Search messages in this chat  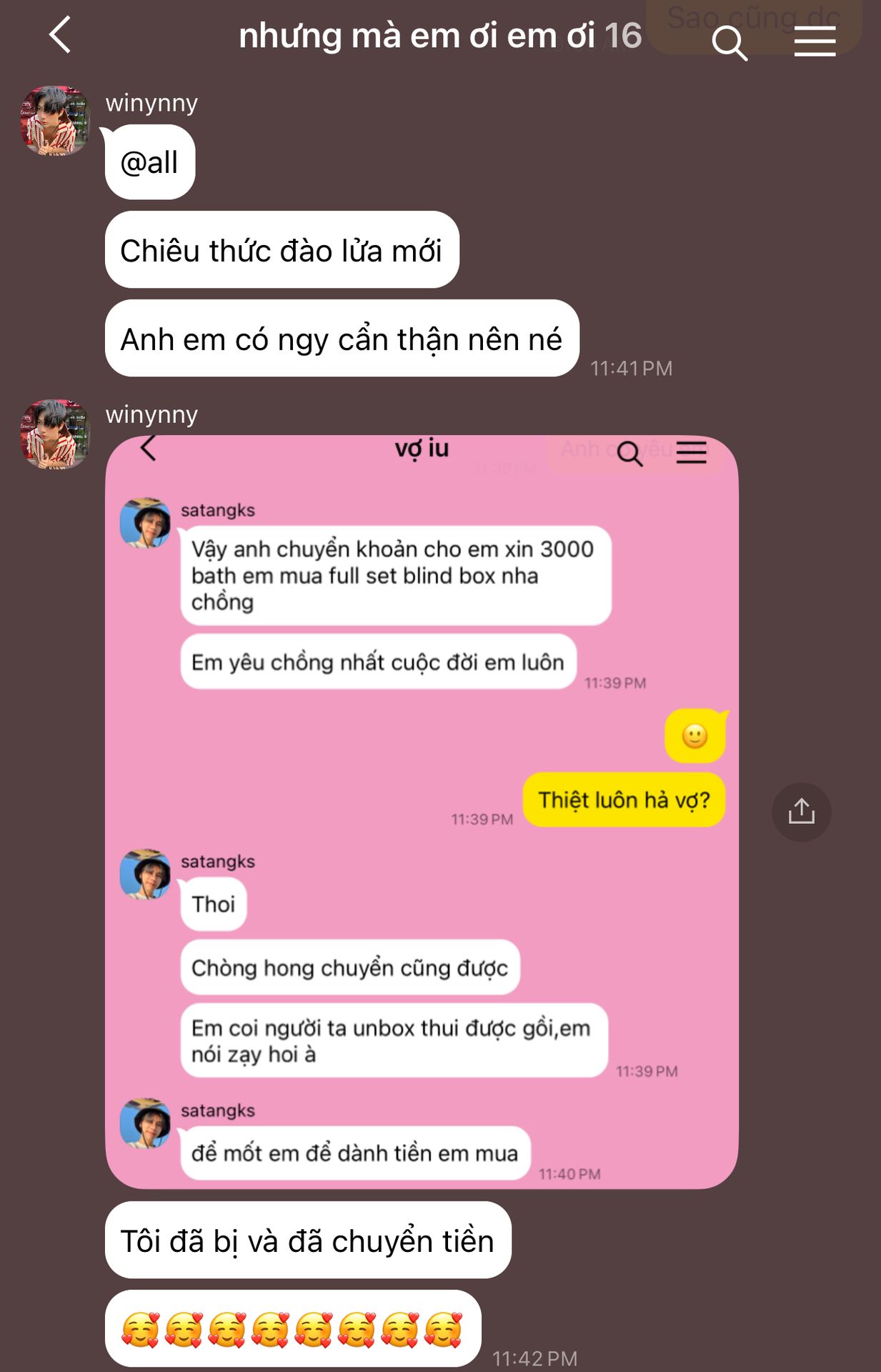coord(729,43)
